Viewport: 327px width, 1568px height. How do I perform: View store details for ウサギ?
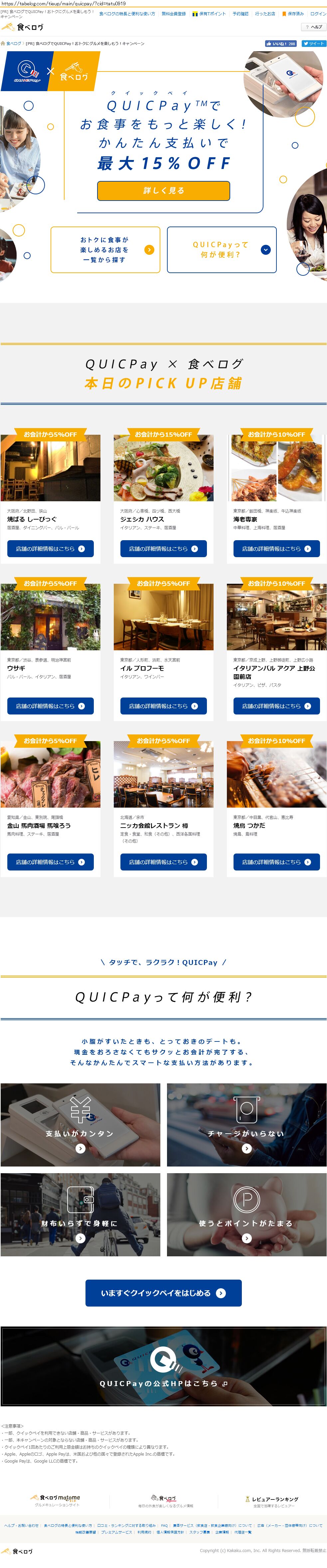(50, 706)
